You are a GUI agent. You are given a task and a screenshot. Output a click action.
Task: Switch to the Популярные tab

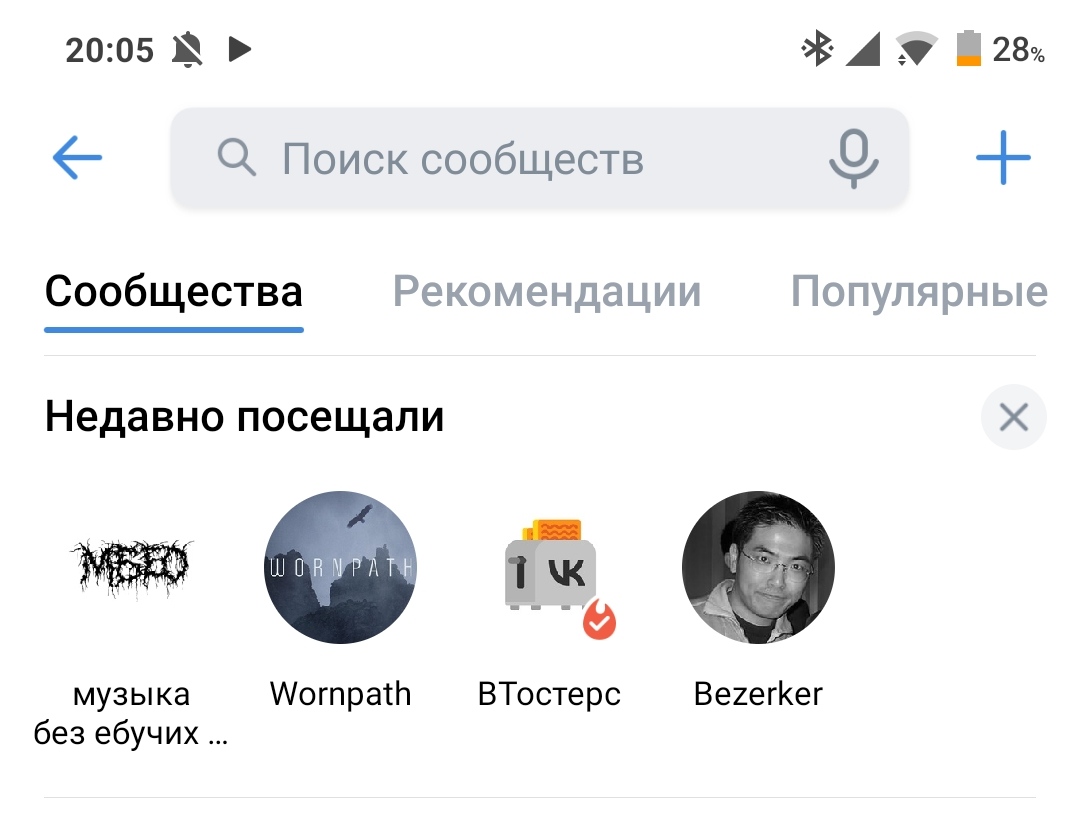918,292
